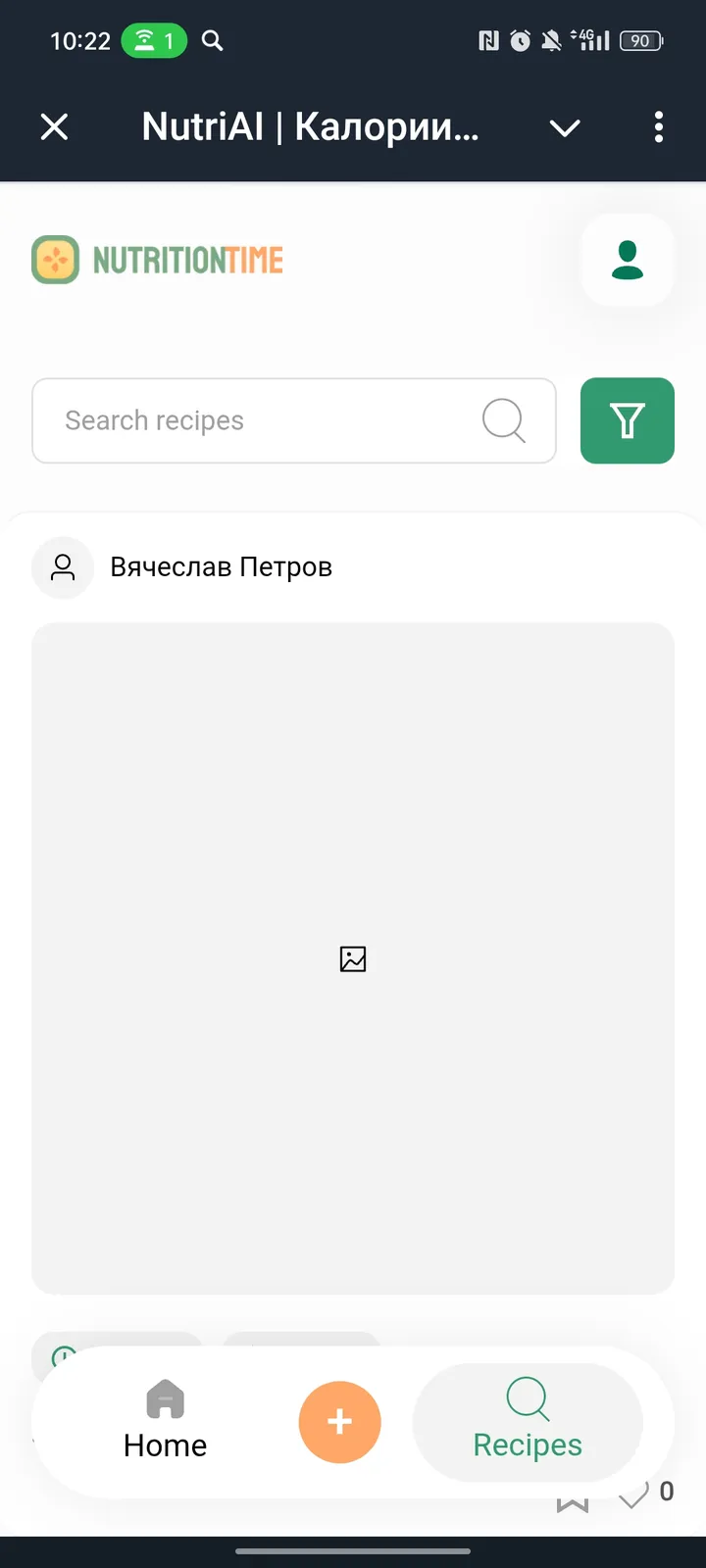
Task: Open the NutritionTime logo home icon
Action: coord(56,259)
